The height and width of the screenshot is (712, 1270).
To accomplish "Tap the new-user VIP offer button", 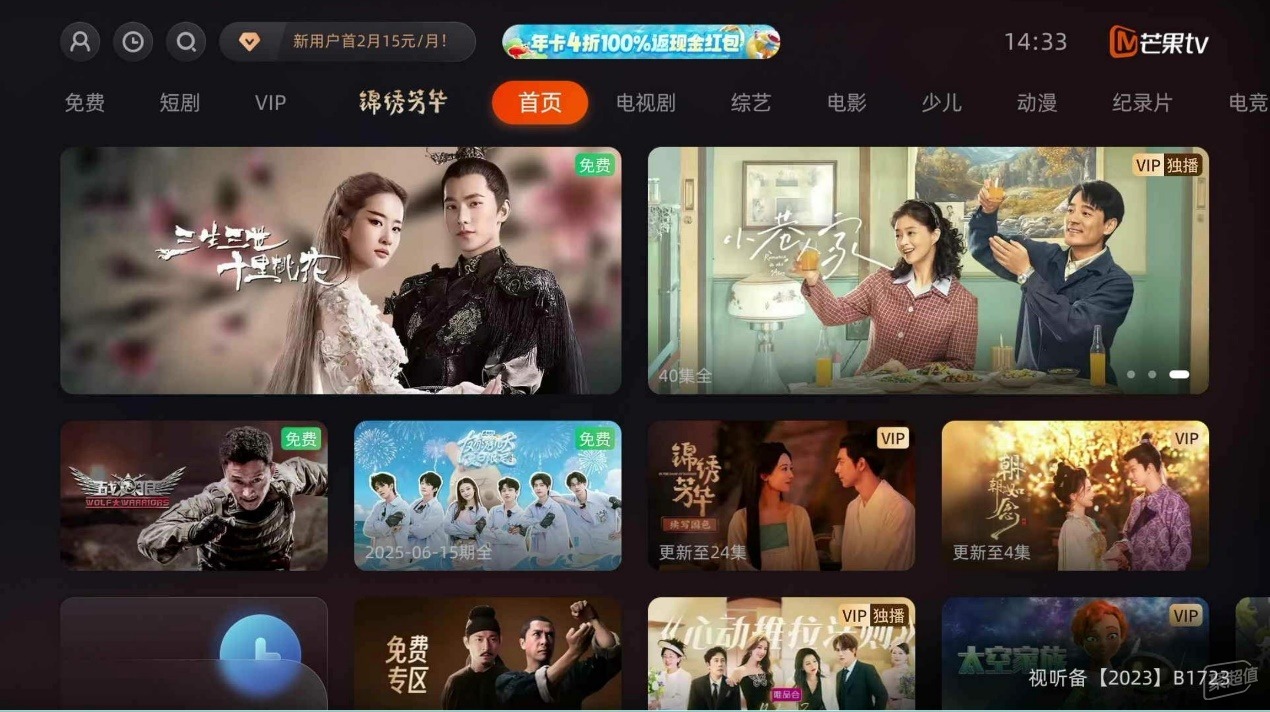I will click(x=347, y=42).
